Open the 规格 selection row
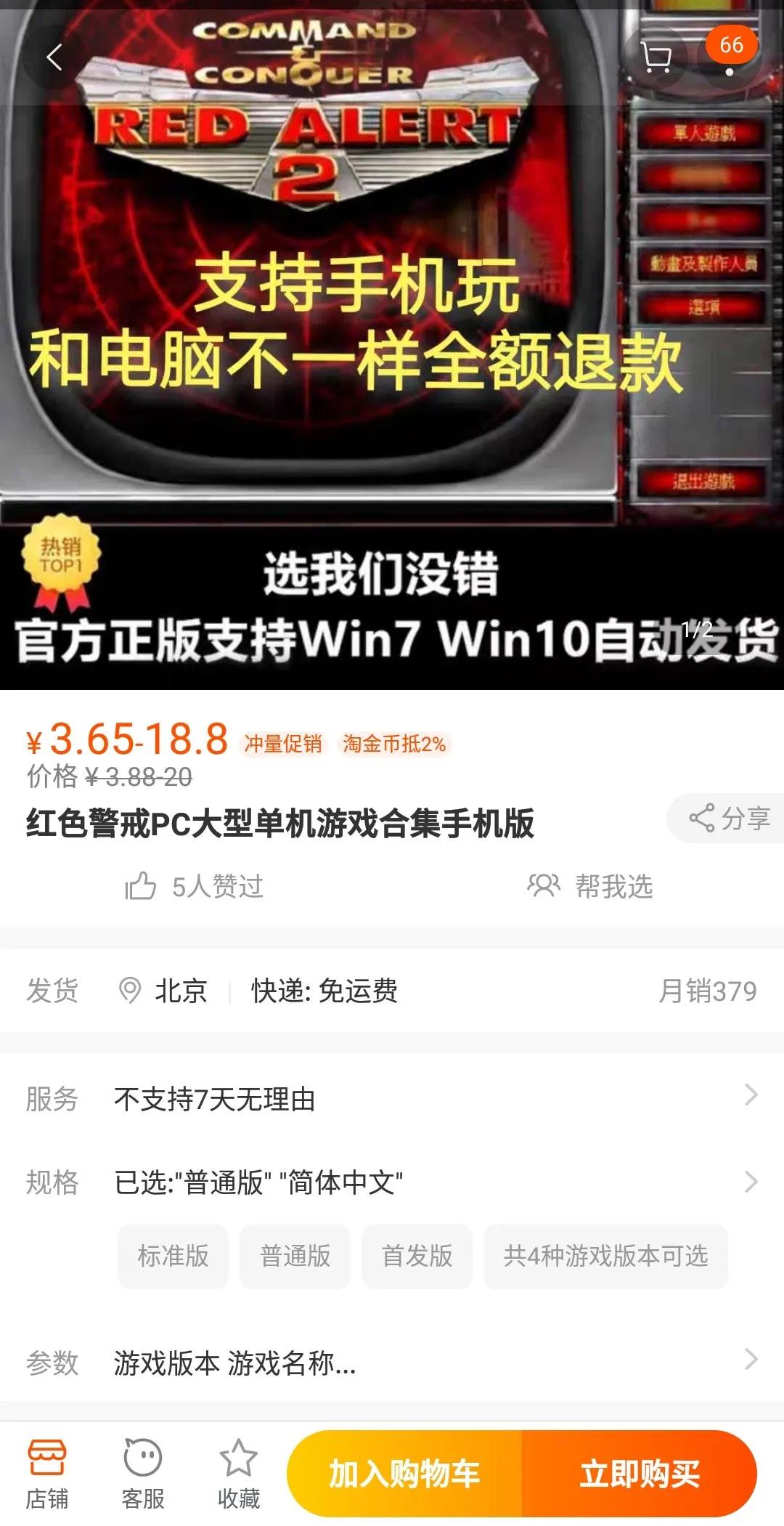 (x=392, y=1182)
